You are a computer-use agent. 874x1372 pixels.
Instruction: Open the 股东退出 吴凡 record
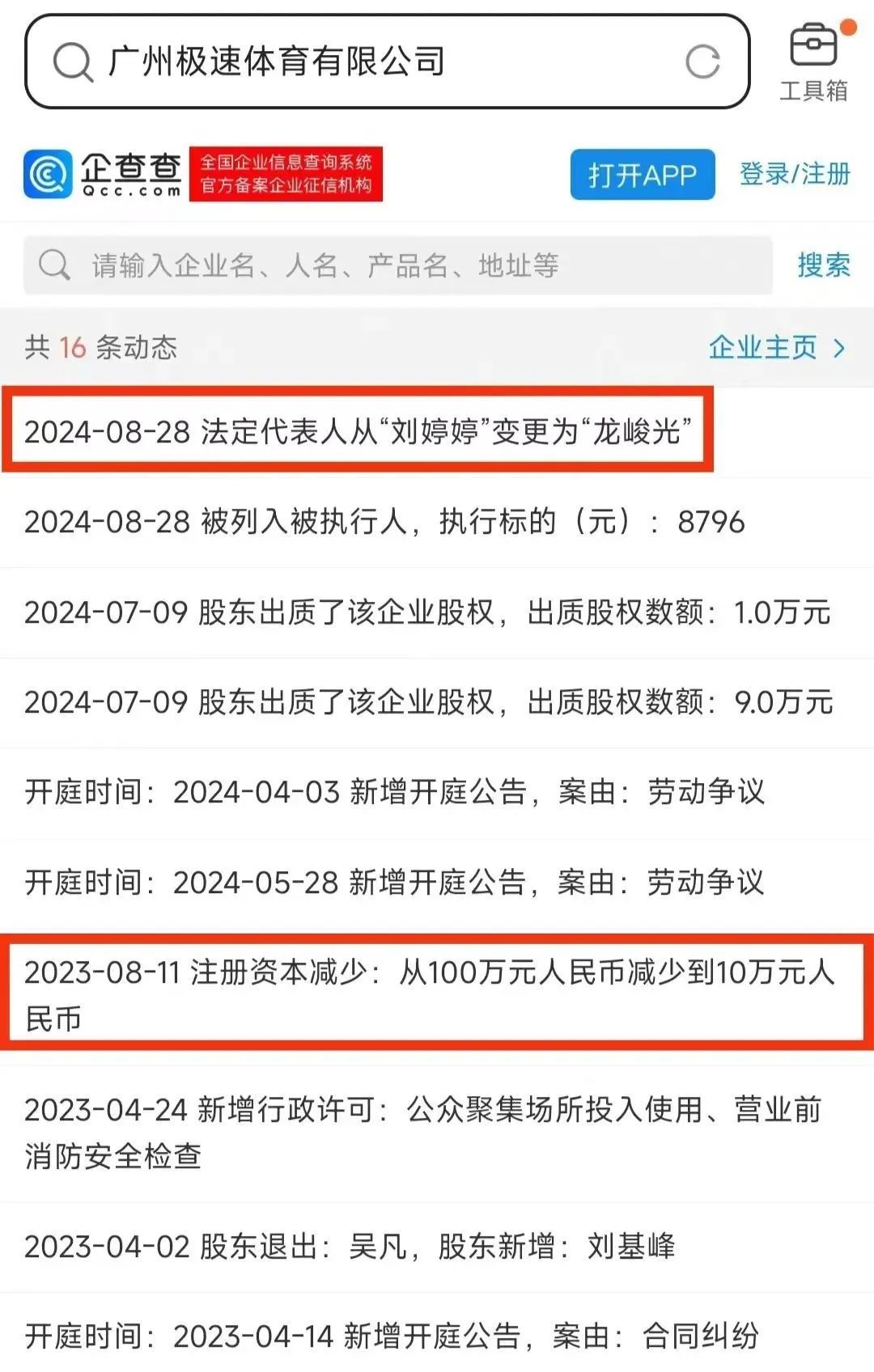click(349, 1247)
